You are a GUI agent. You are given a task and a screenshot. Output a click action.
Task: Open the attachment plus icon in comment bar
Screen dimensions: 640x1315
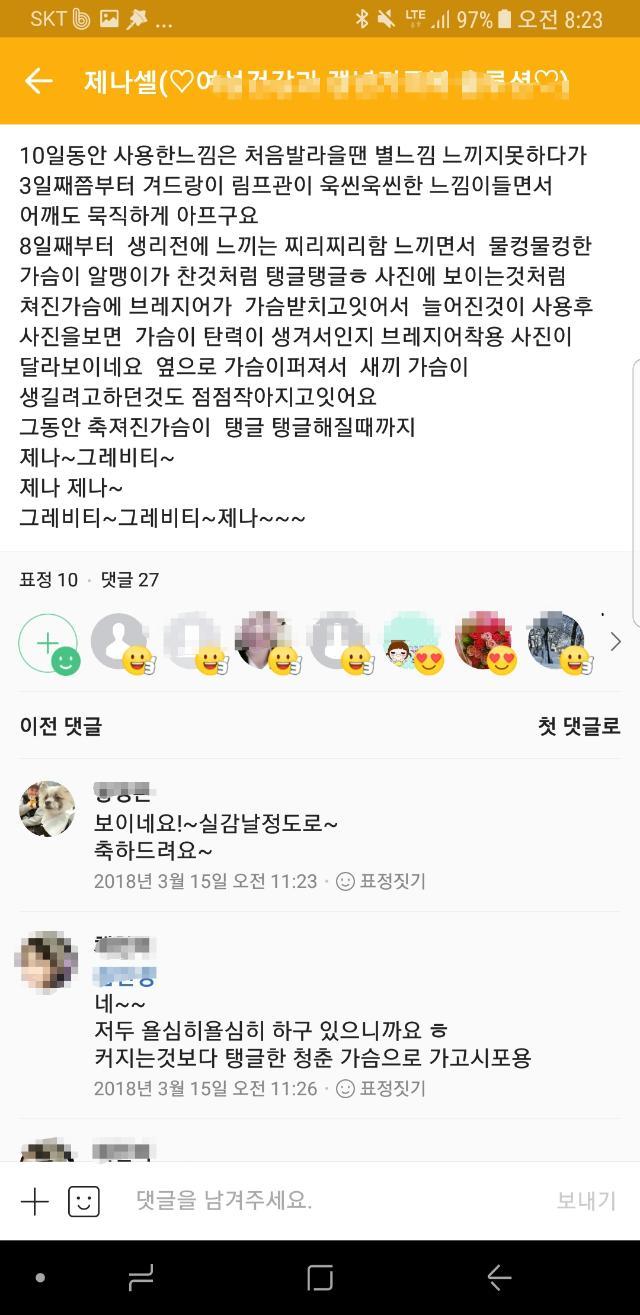34,1201
